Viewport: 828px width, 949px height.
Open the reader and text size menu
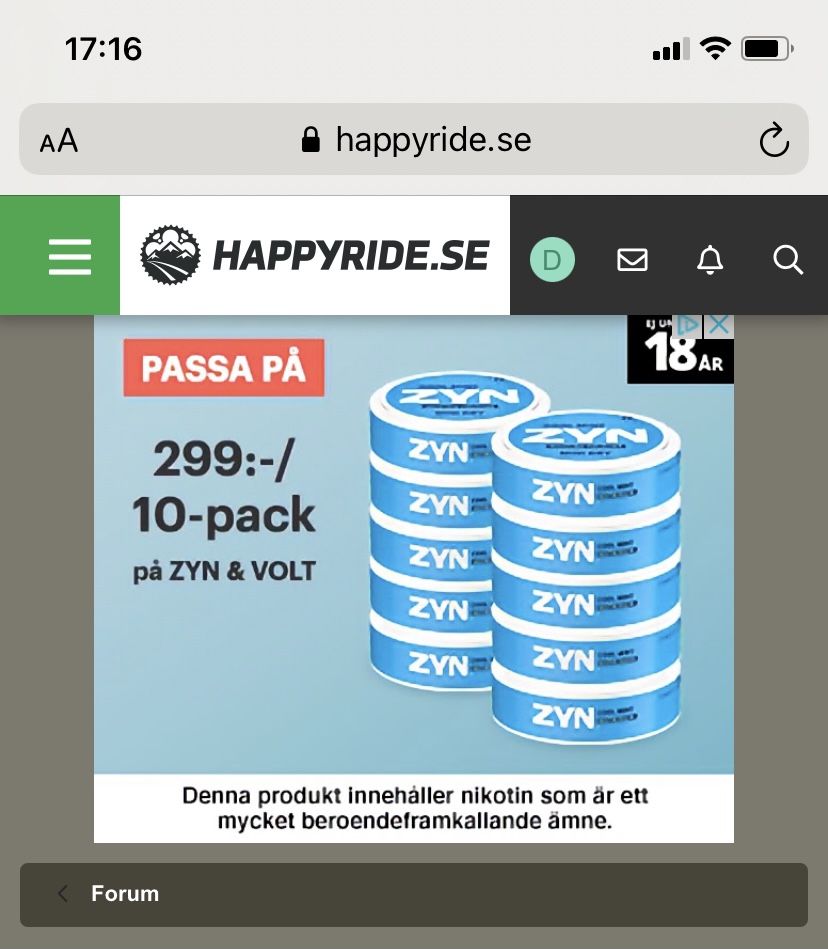tap(59, 141)
